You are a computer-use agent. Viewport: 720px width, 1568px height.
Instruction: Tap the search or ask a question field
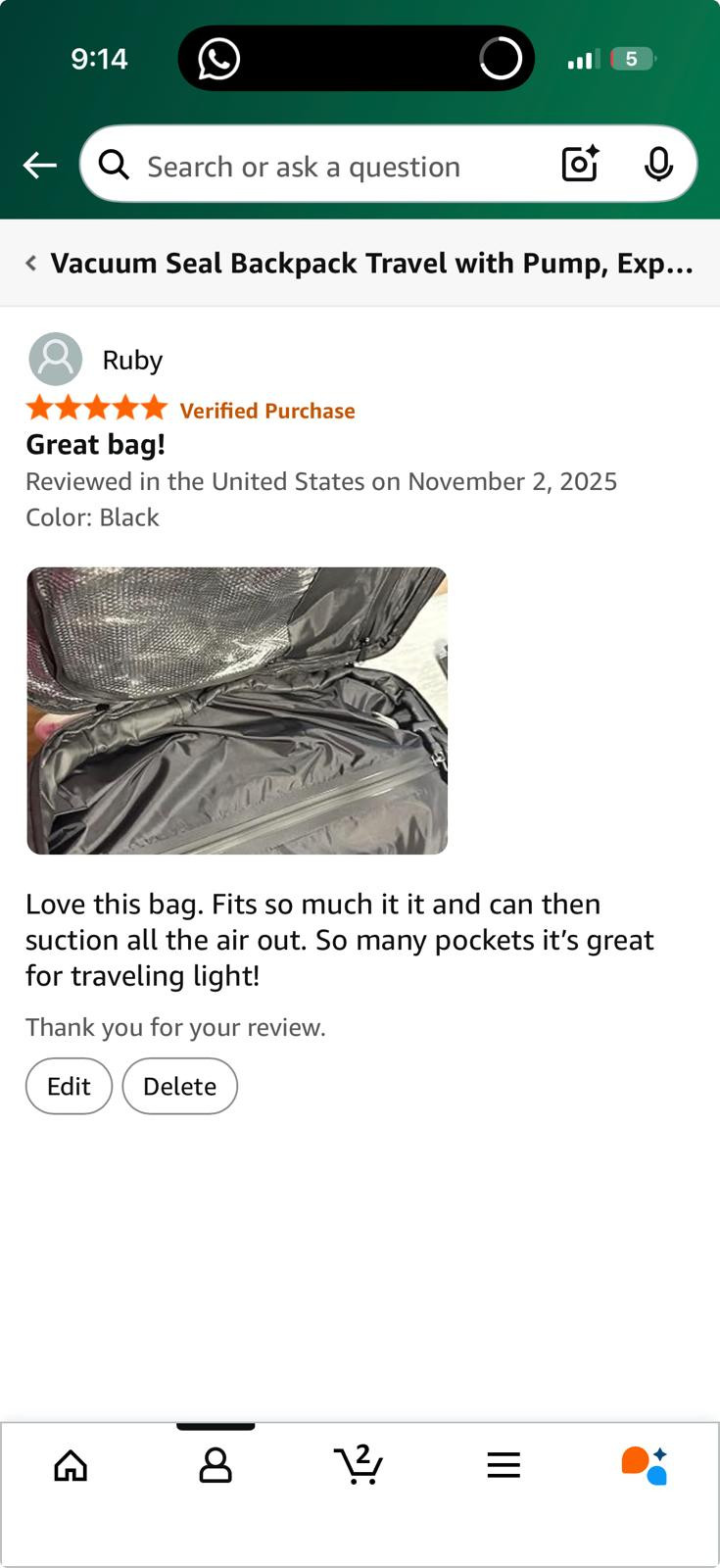[323, 167]
